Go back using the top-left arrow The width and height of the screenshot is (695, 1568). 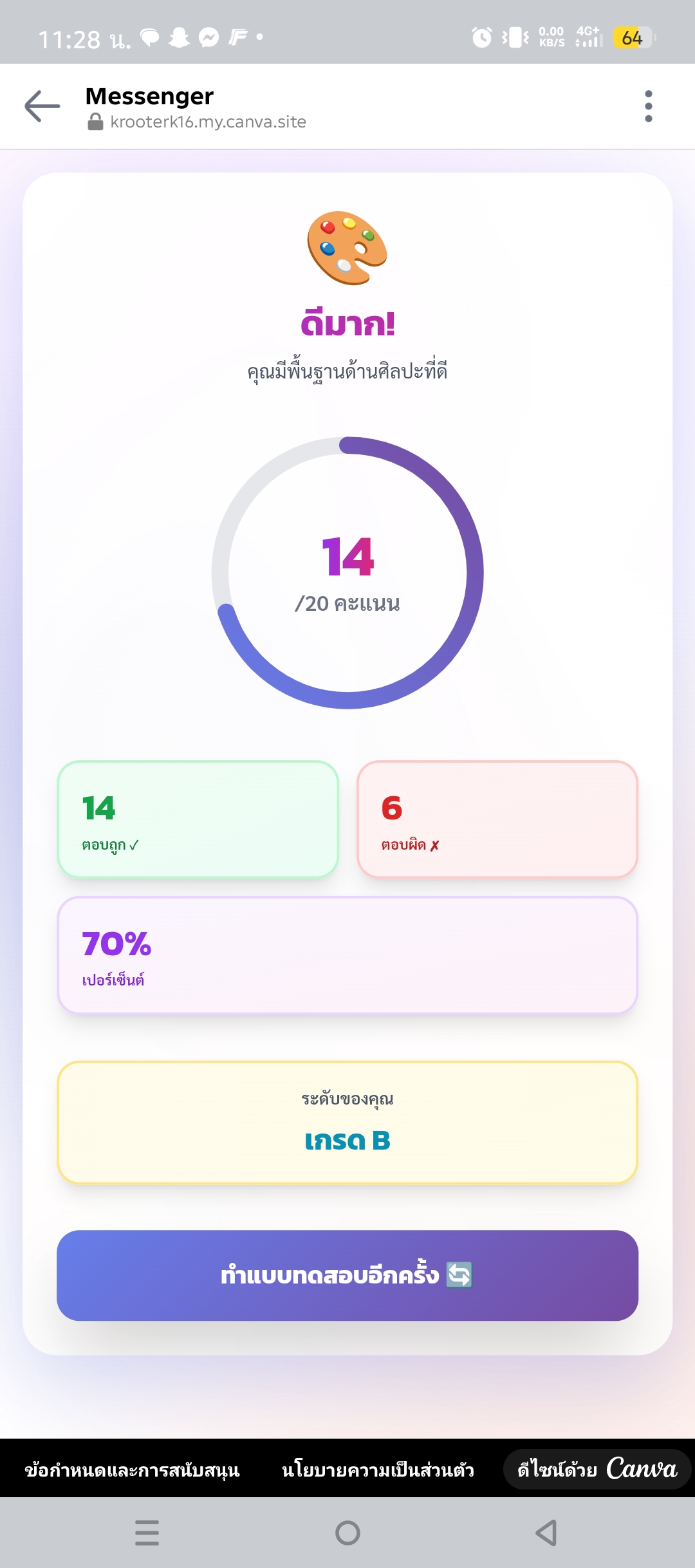[42, 106]
